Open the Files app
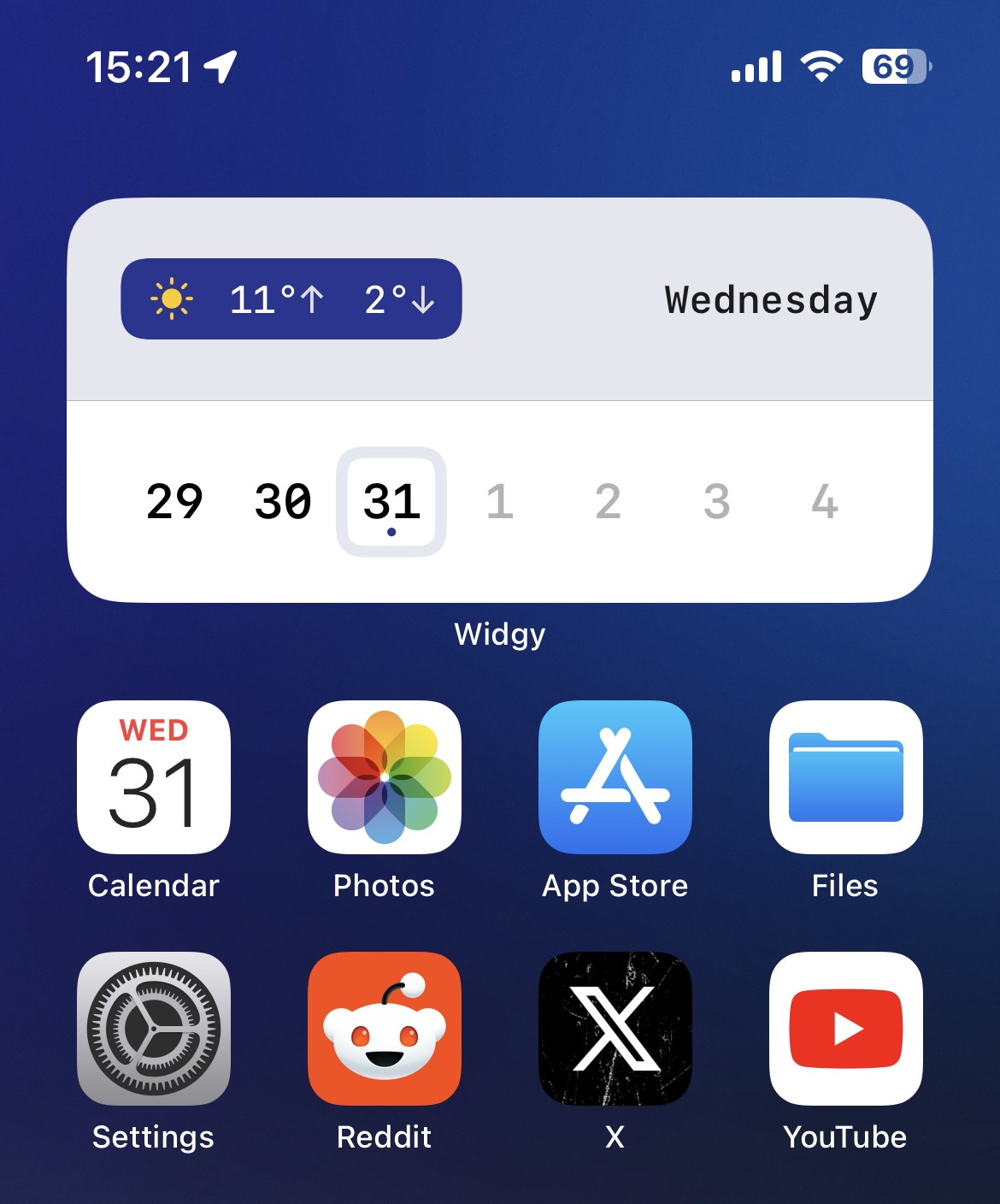 [846, 776]
